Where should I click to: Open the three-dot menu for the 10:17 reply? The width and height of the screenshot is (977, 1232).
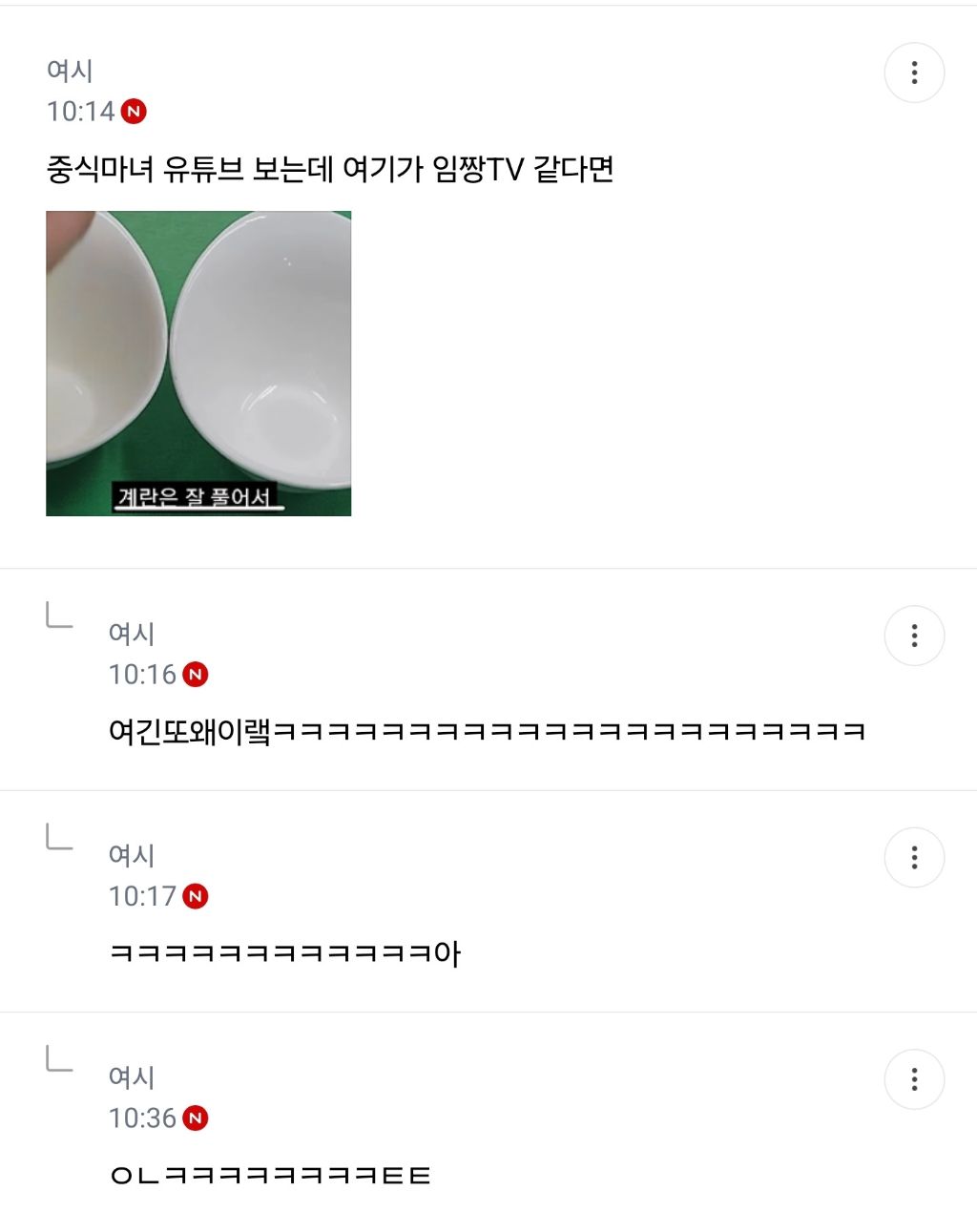pyautogui.click(x=914, y=857)
